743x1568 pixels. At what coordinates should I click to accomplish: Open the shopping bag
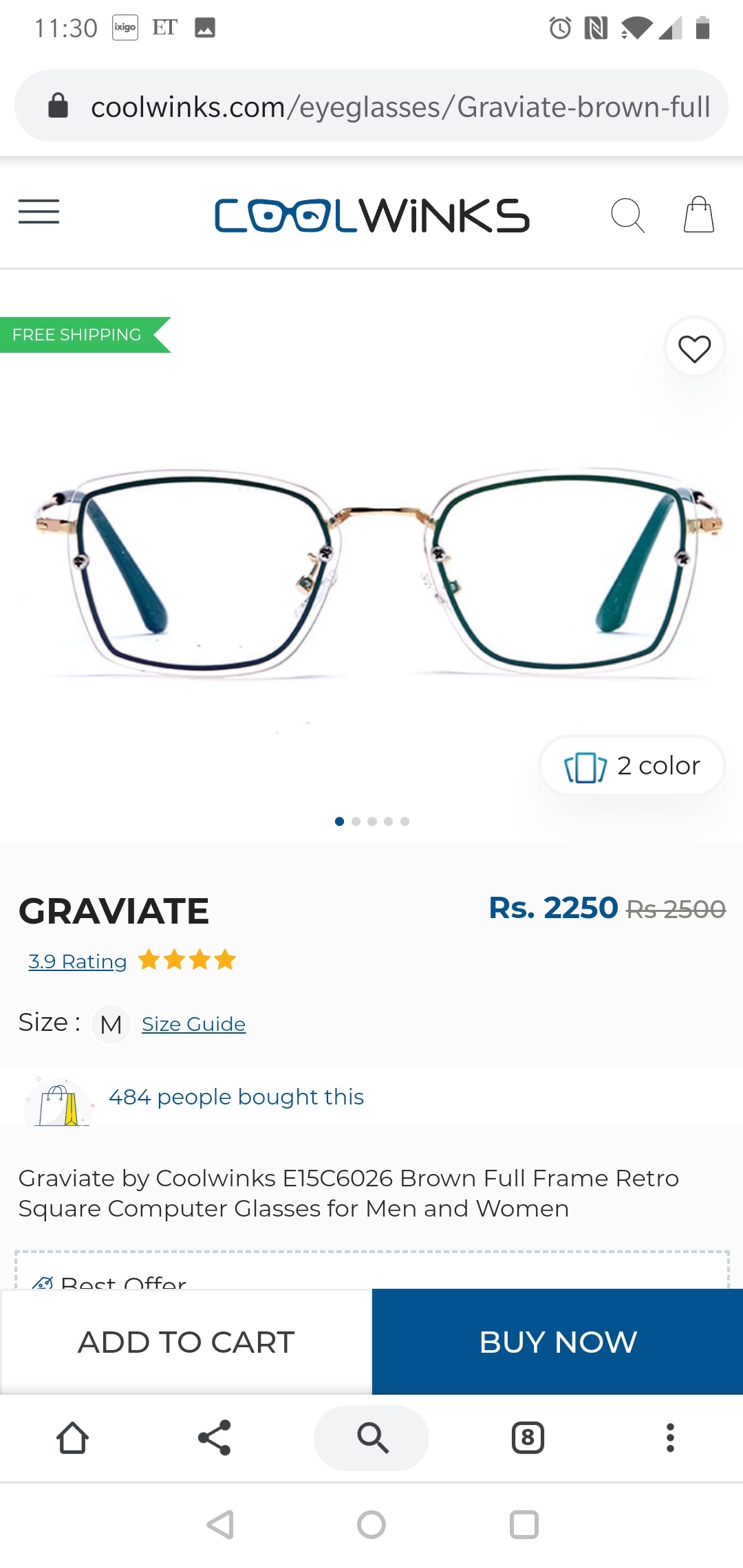[698, 215]
